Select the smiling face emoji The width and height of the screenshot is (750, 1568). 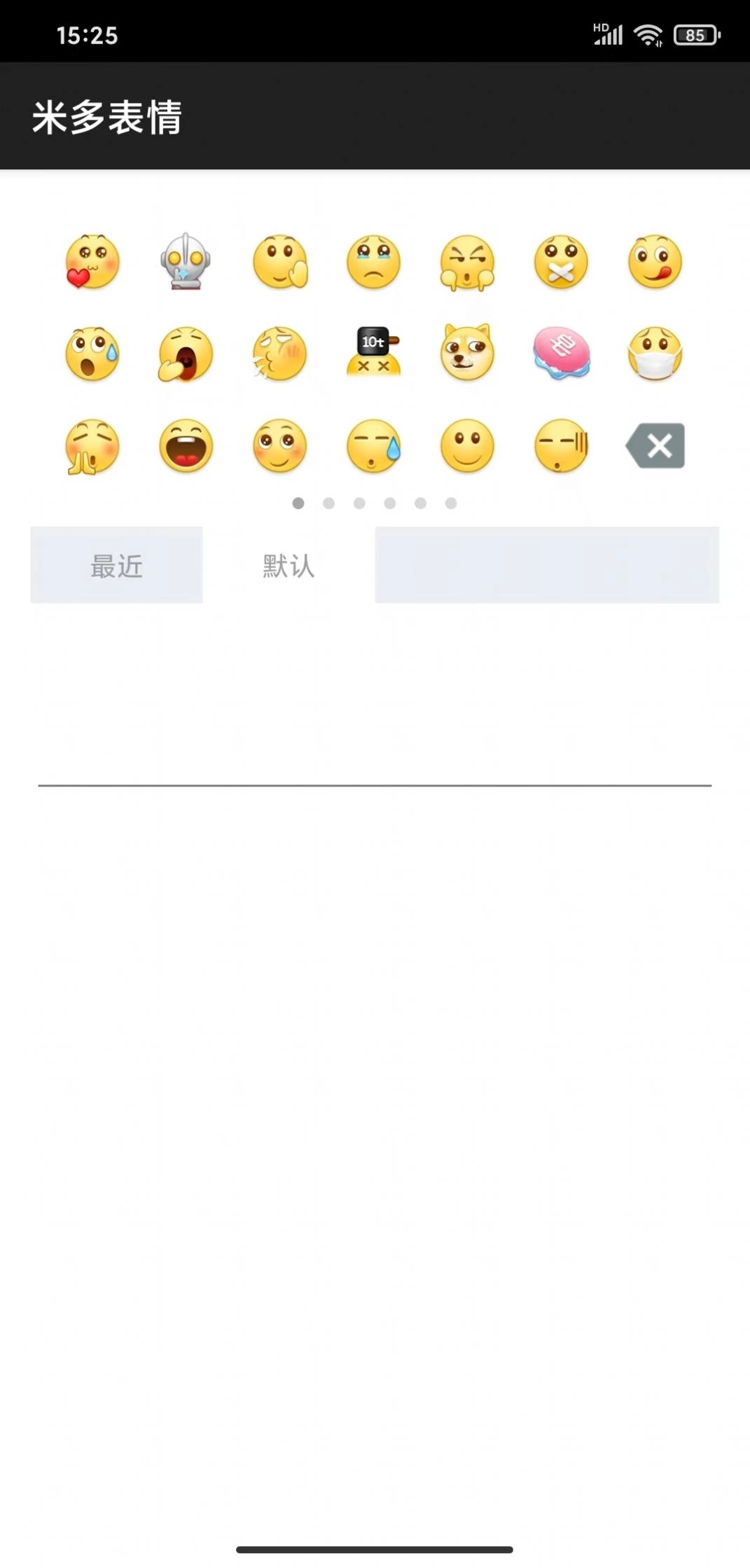pos(467,446)
